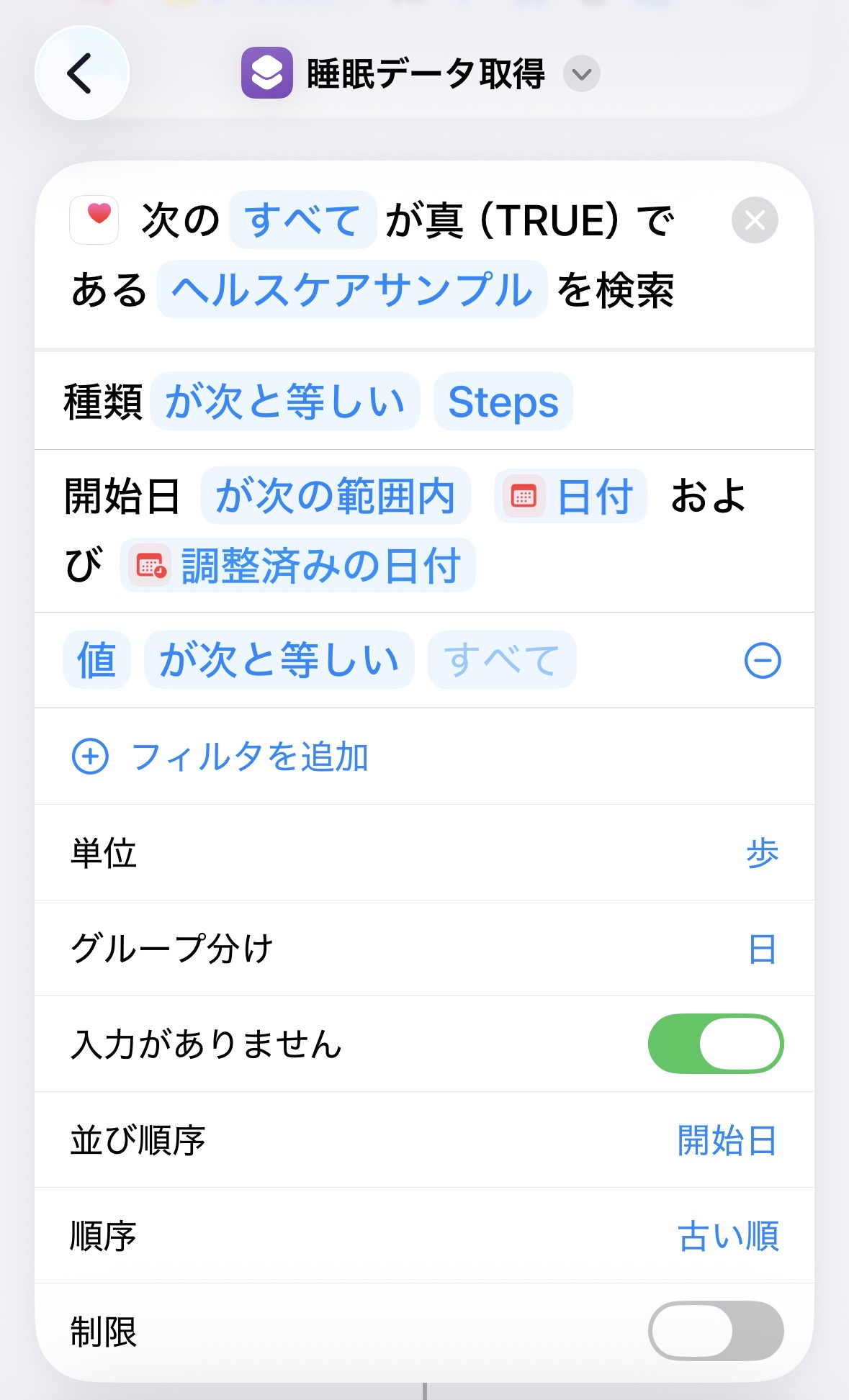The image size is (849, 1400).
Task: Open the が次の範囲内 comparison dropdown
Action: coord(336,496)
